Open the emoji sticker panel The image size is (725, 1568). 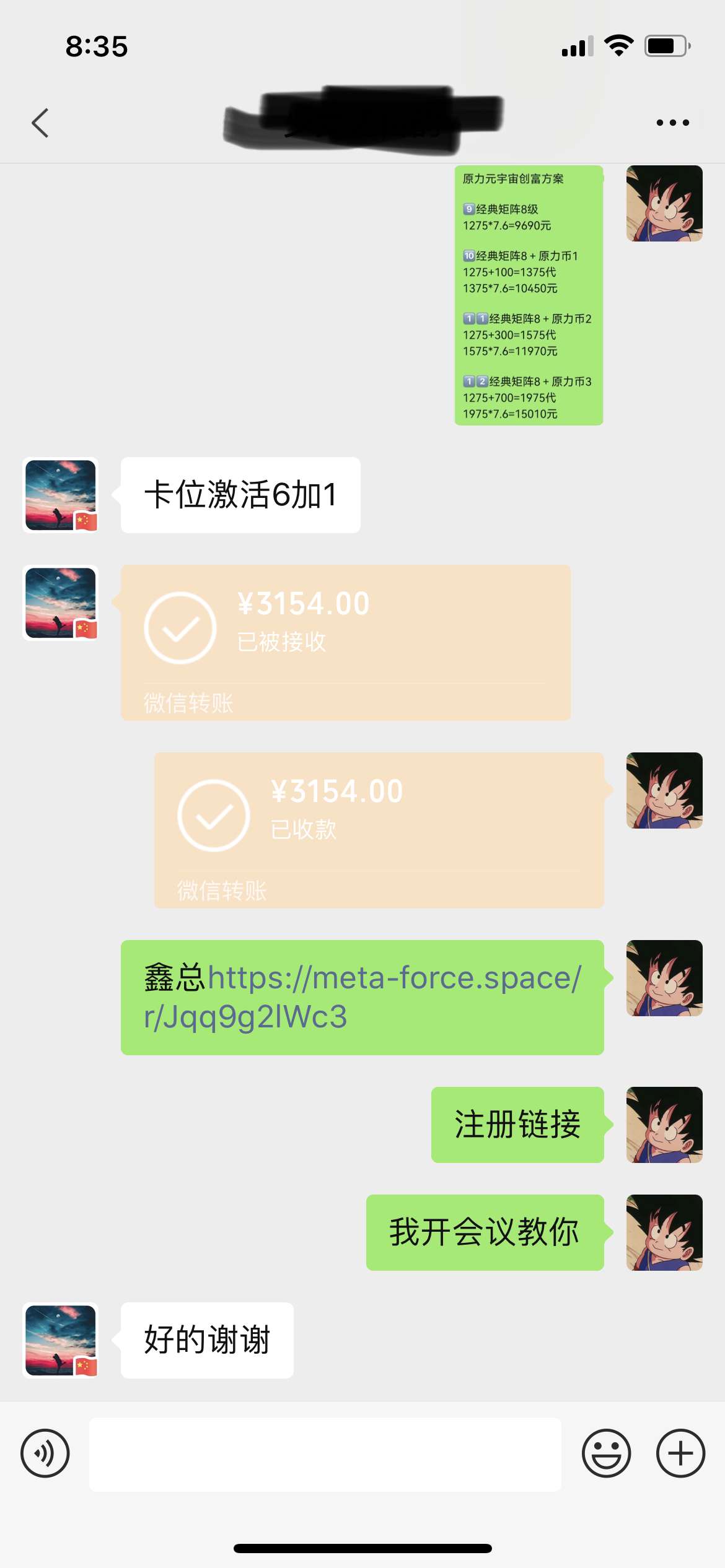606,1453
